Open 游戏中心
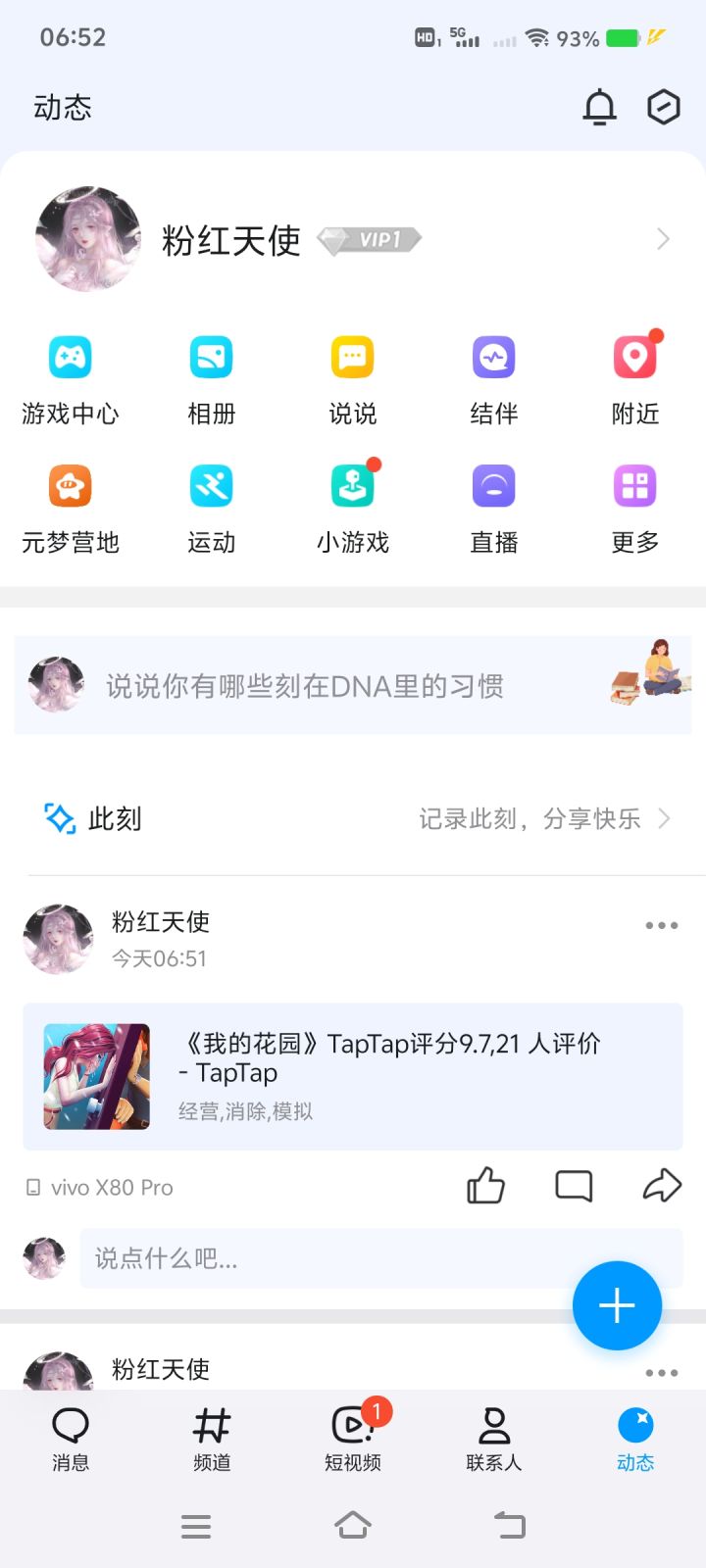Image resolution: width=706 pixels, height=1568 pixels. click(x=71, y=377)
